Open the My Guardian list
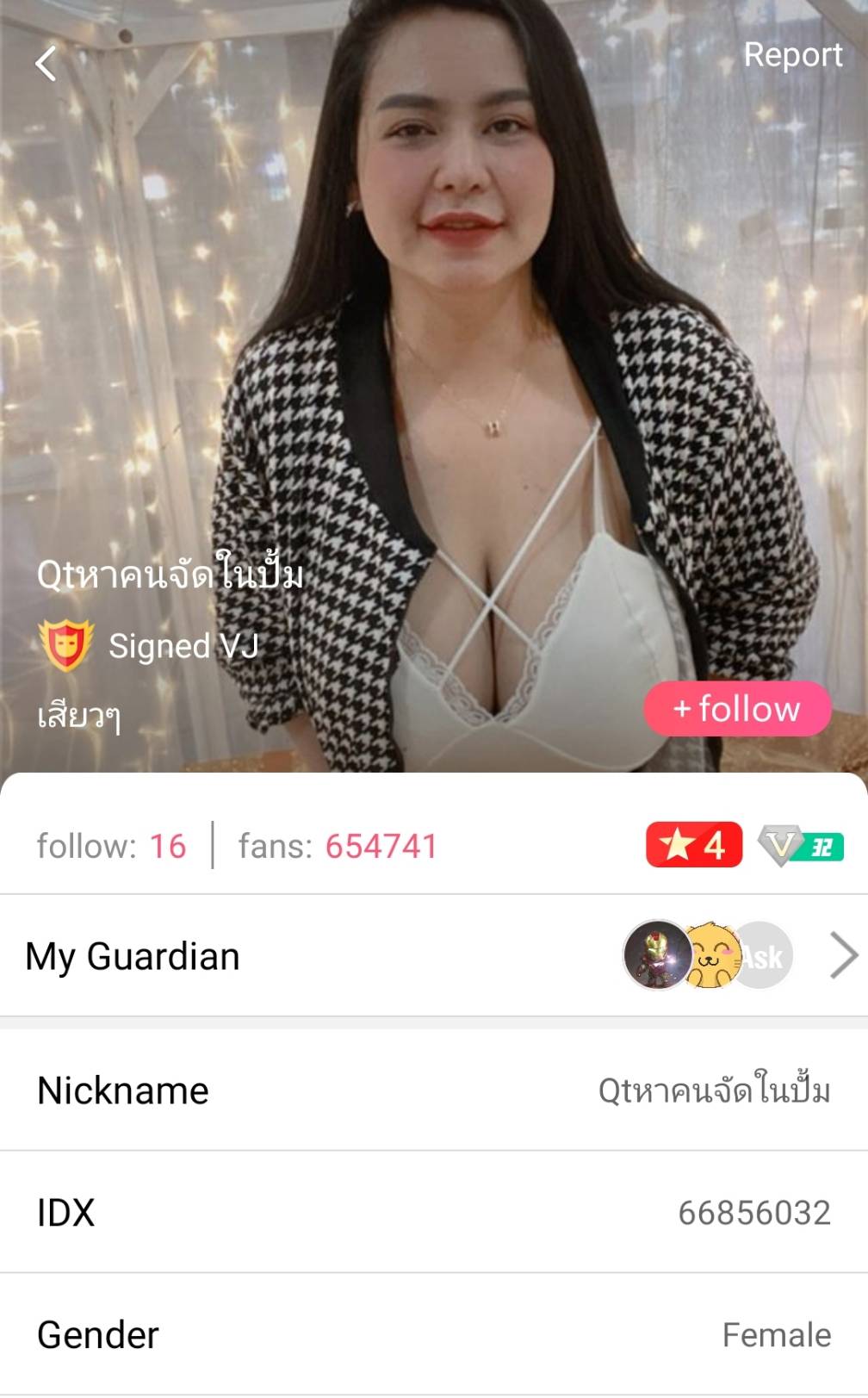The height and width of the screenshot is (1398, 868). point(842,955)
